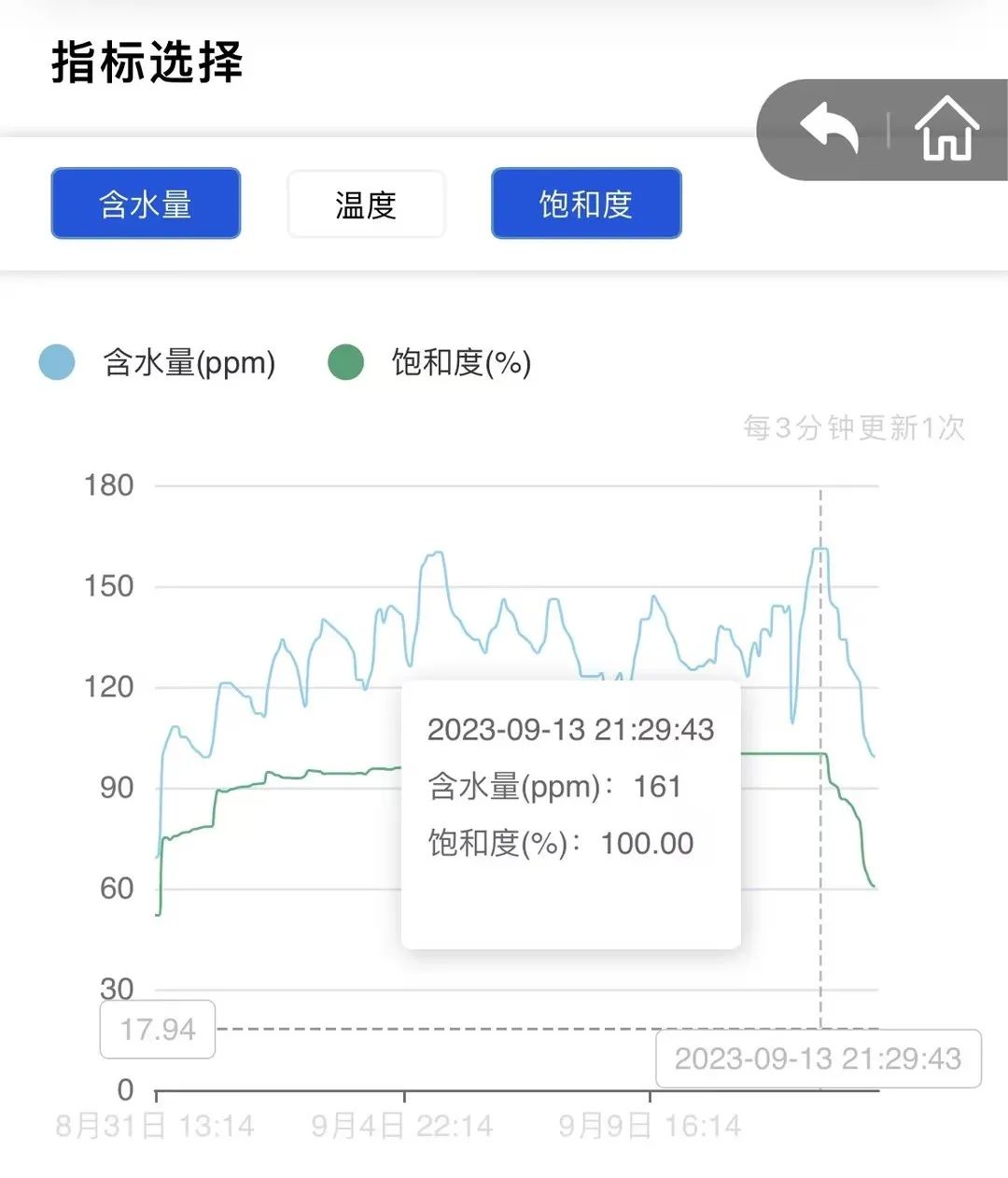The image size is (1008, 1178).
Task: Toggle the 含水量(ppm) series visibility
Action: pos(187,362)
